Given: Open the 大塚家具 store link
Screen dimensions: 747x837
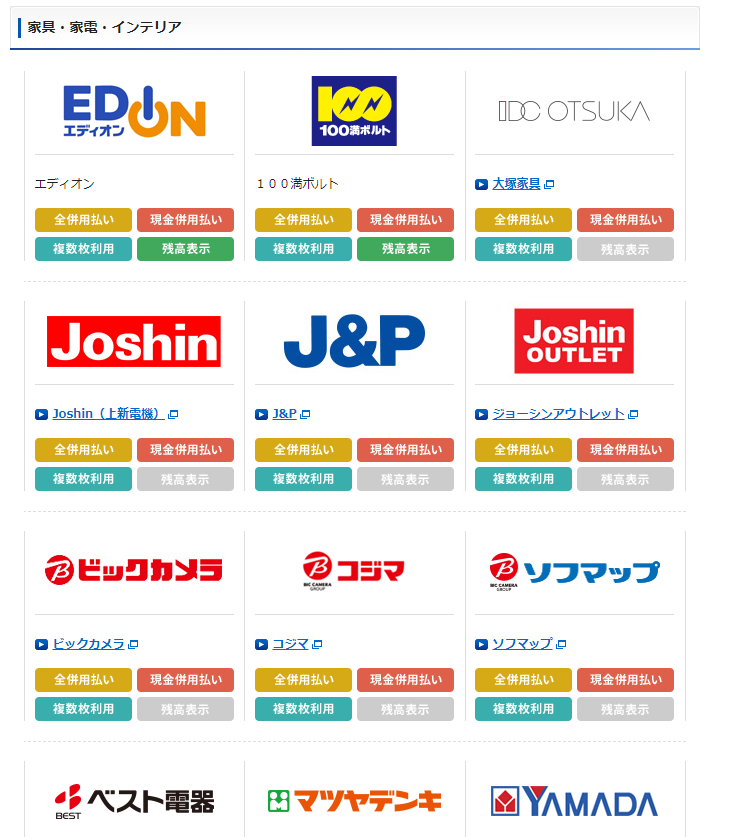Looking at the screenshot, I should pos(515,184).
